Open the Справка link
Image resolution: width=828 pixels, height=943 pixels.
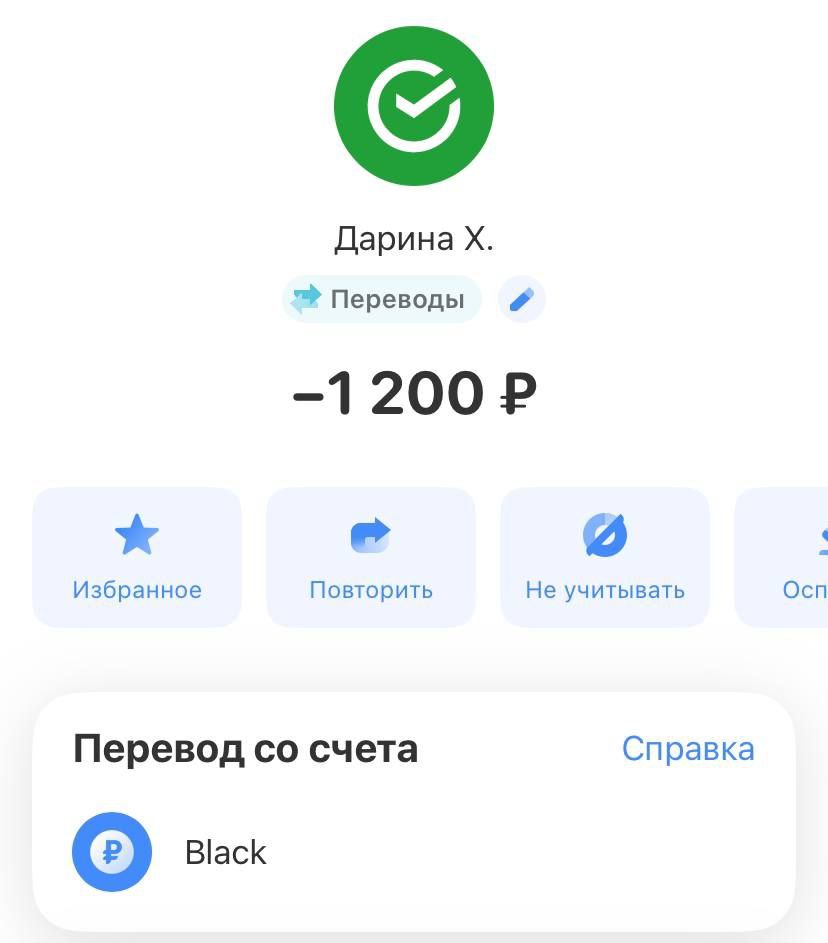coord(688,748)
